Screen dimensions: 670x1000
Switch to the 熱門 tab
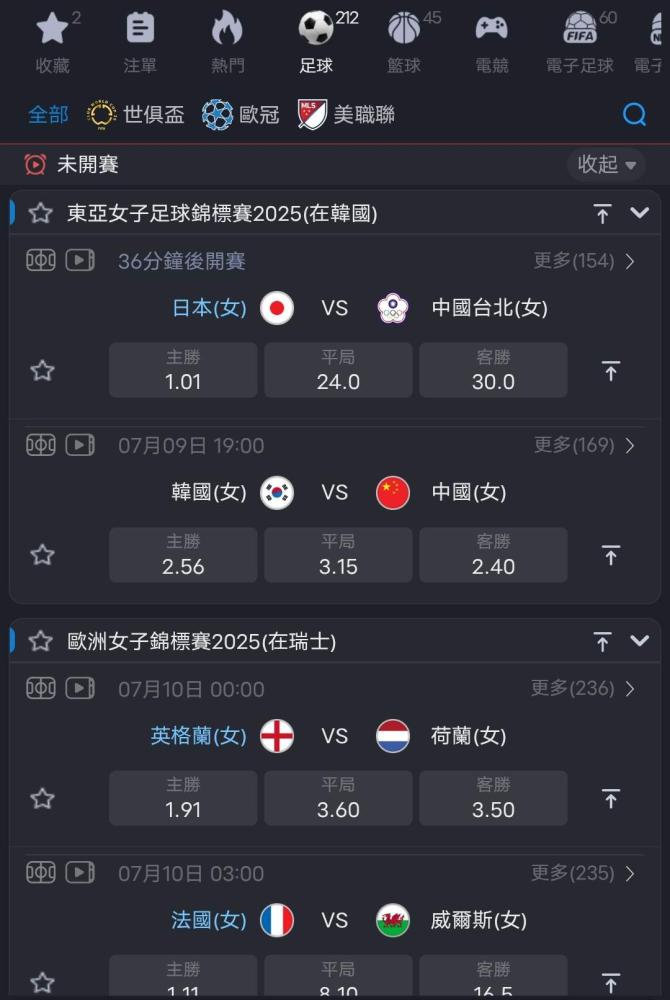tap(228, 42)
